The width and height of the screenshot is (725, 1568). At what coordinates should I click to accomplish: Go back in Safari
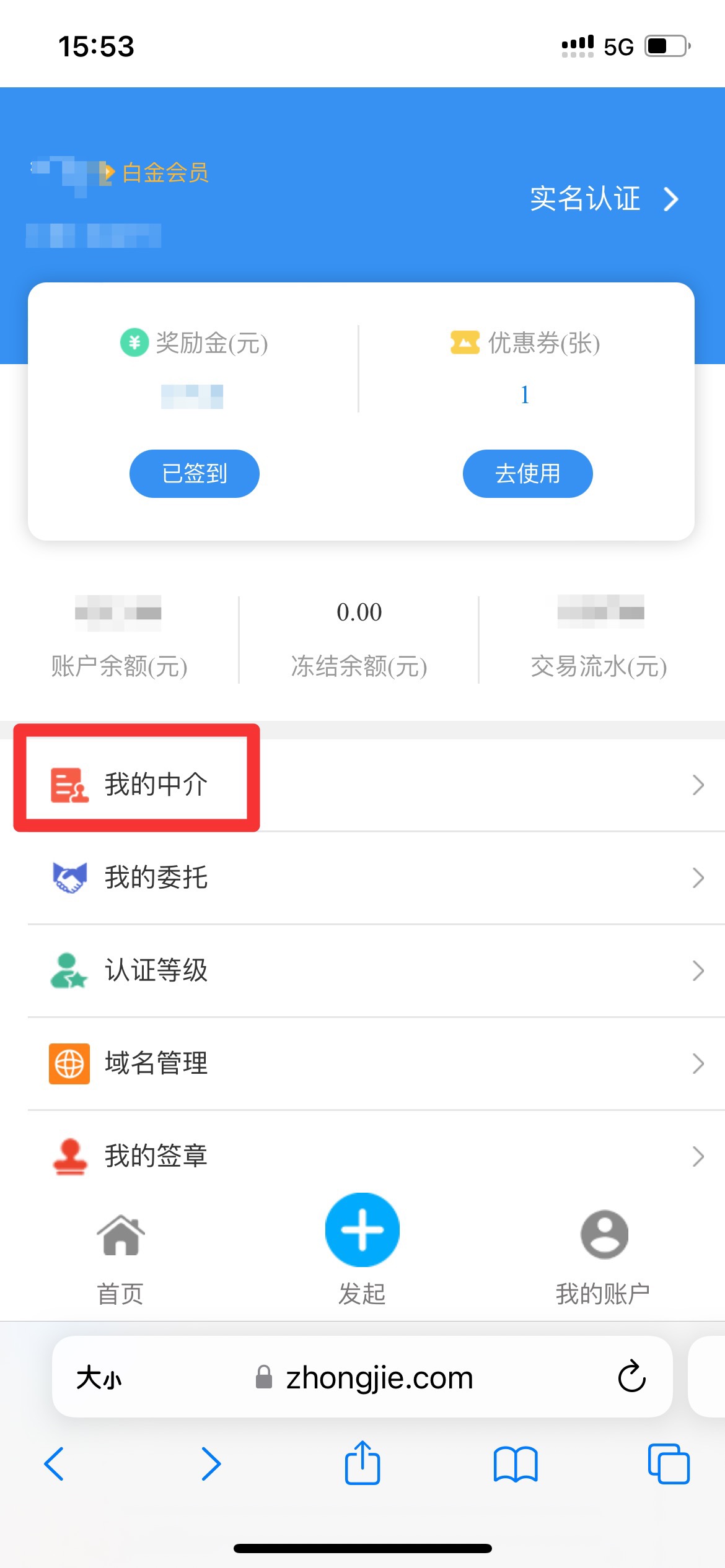(x=55, y=1464)
